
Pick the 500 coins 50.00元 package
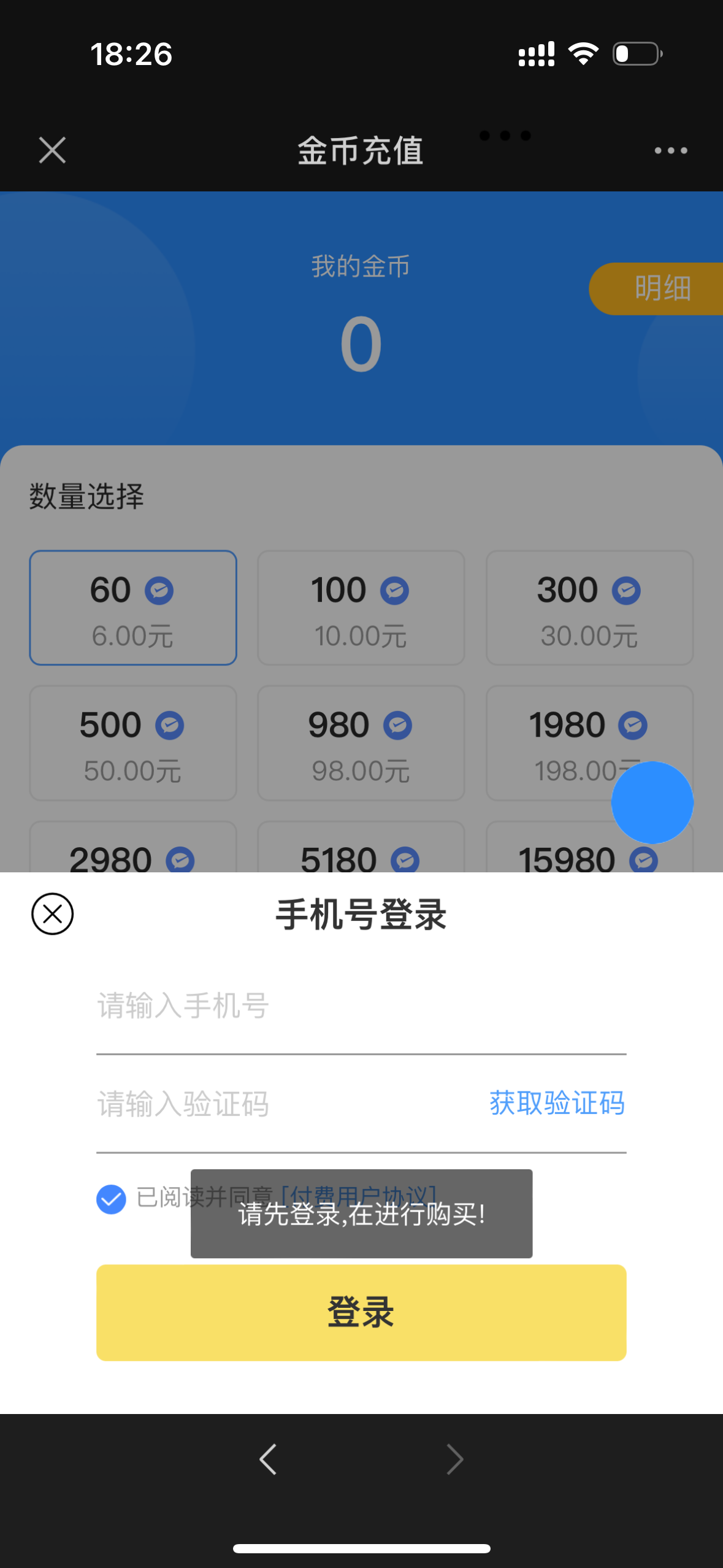(x=133, y=743)
